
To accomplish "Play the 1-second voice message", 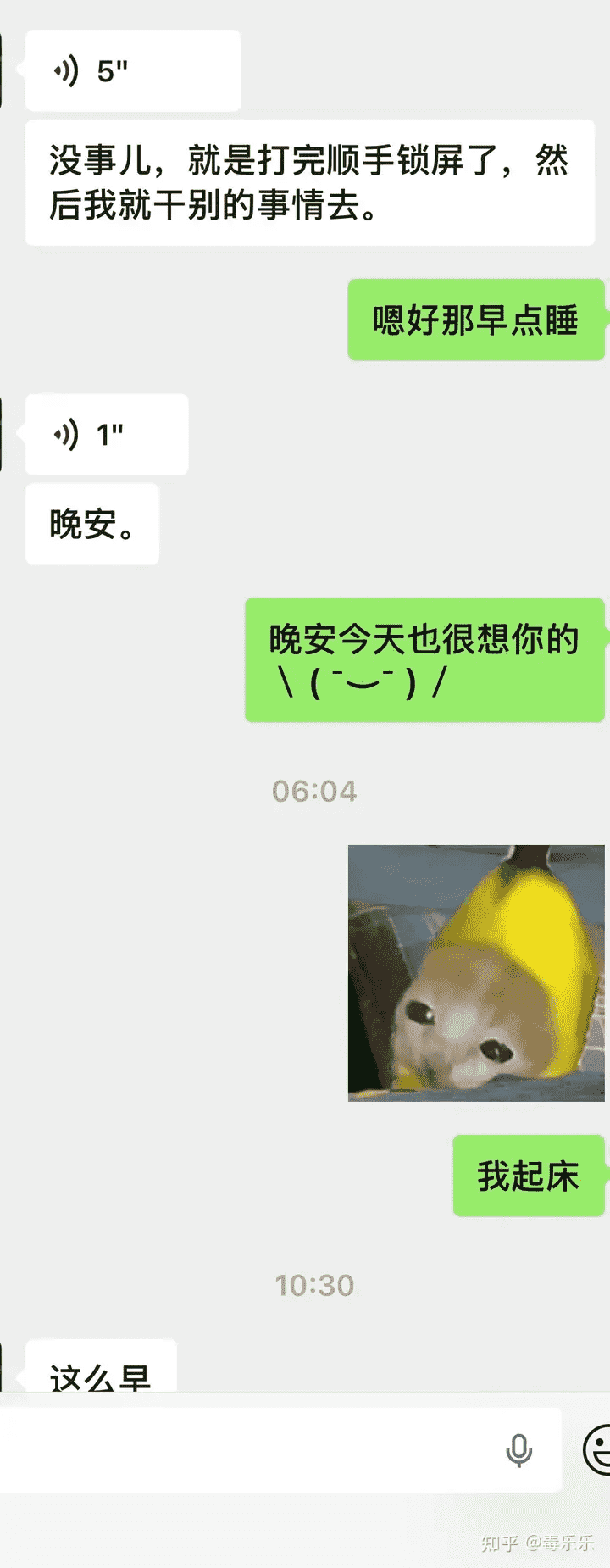I will (107, 435).
